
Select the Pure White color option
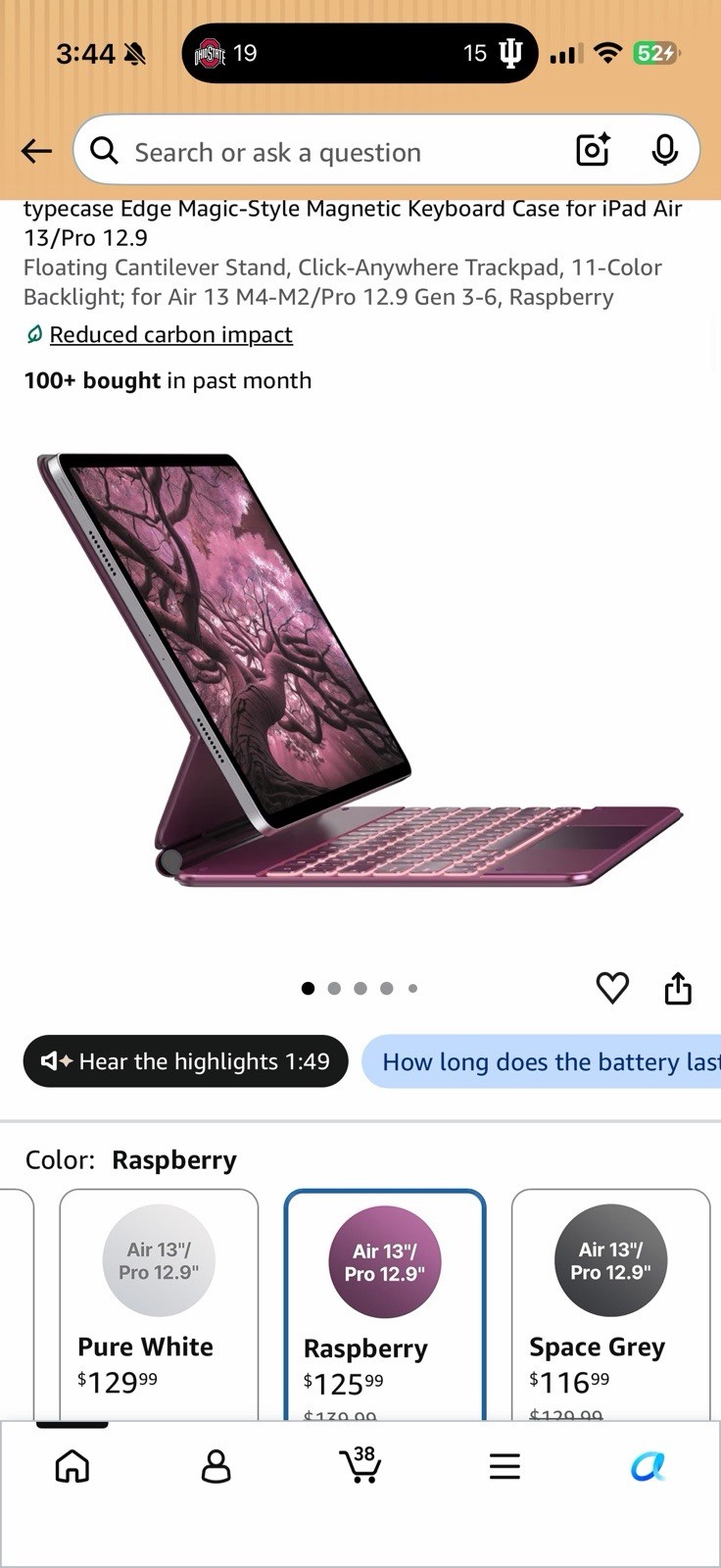coord(159,1304)
